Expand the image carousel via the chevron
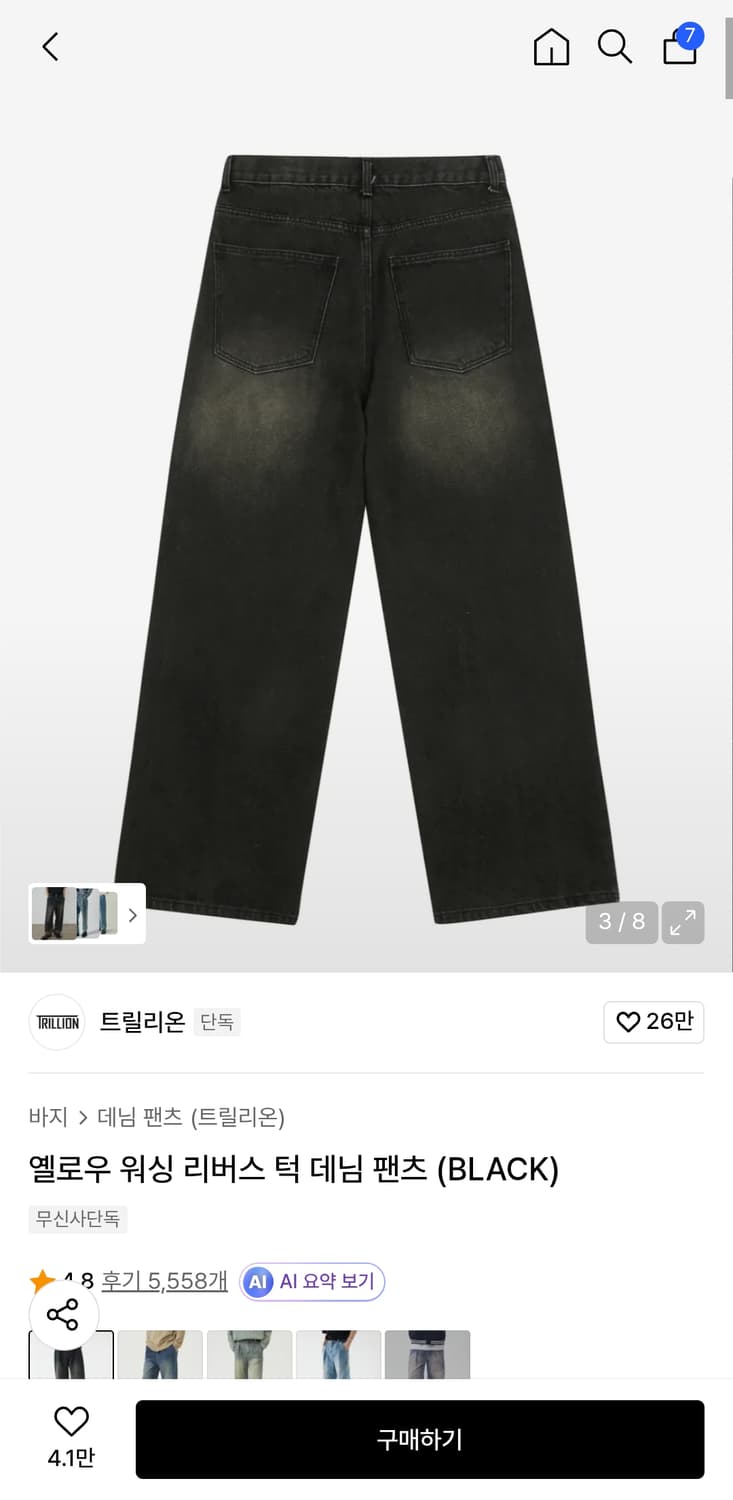The height and width of the screenshot is (1500, 733). tap(131, 913)
